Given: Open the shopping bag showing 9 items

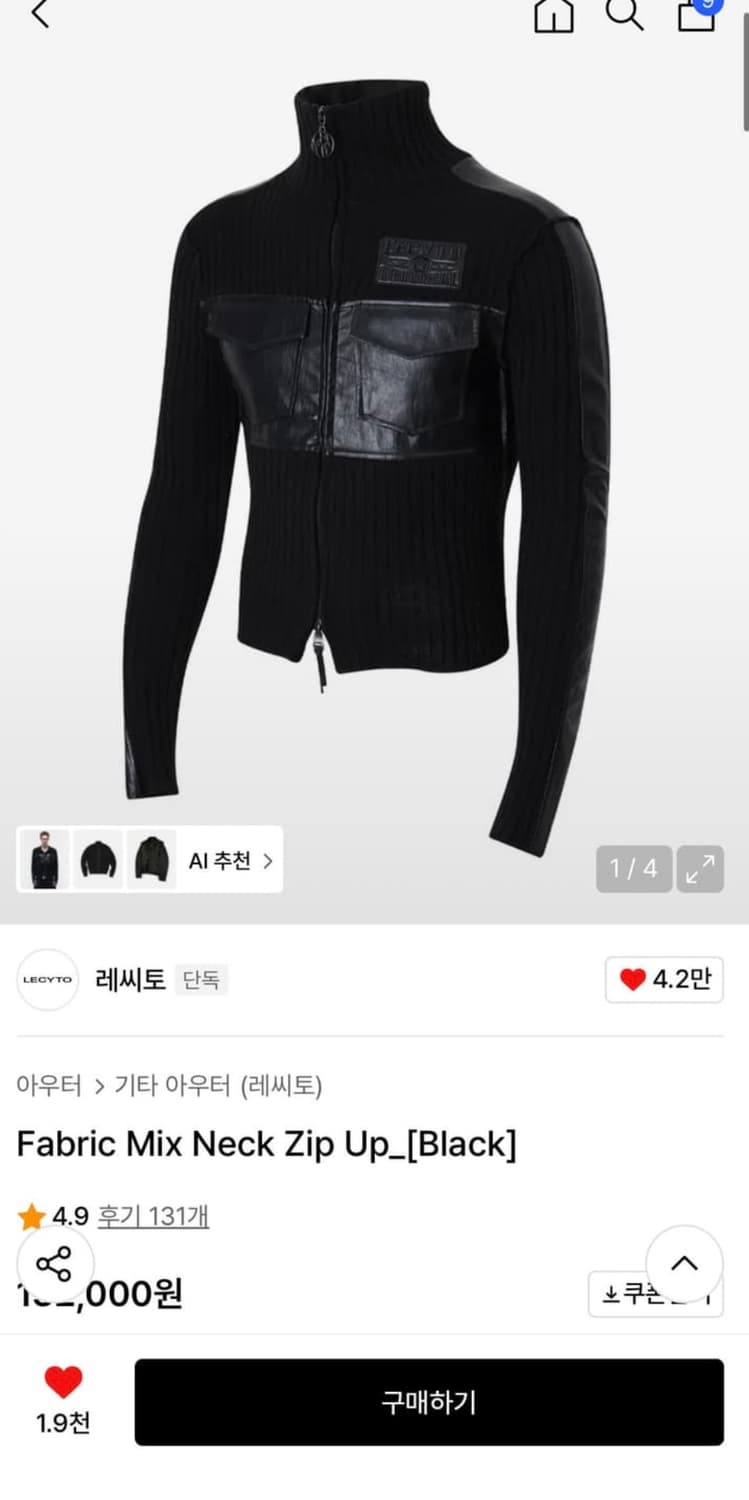Looking at the screenshot, I should [697, 18].
